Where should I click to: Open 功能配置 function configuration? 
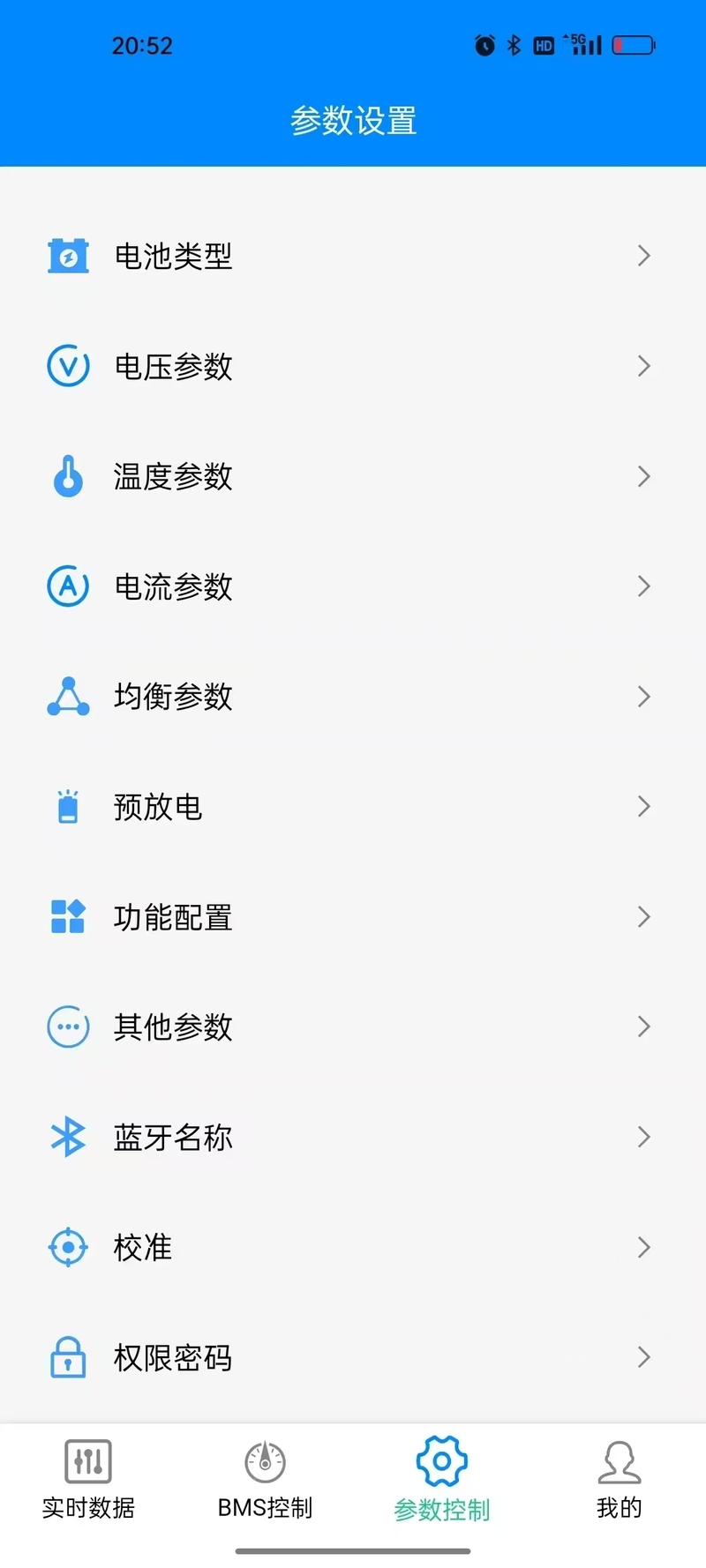[x=173, y=917]
